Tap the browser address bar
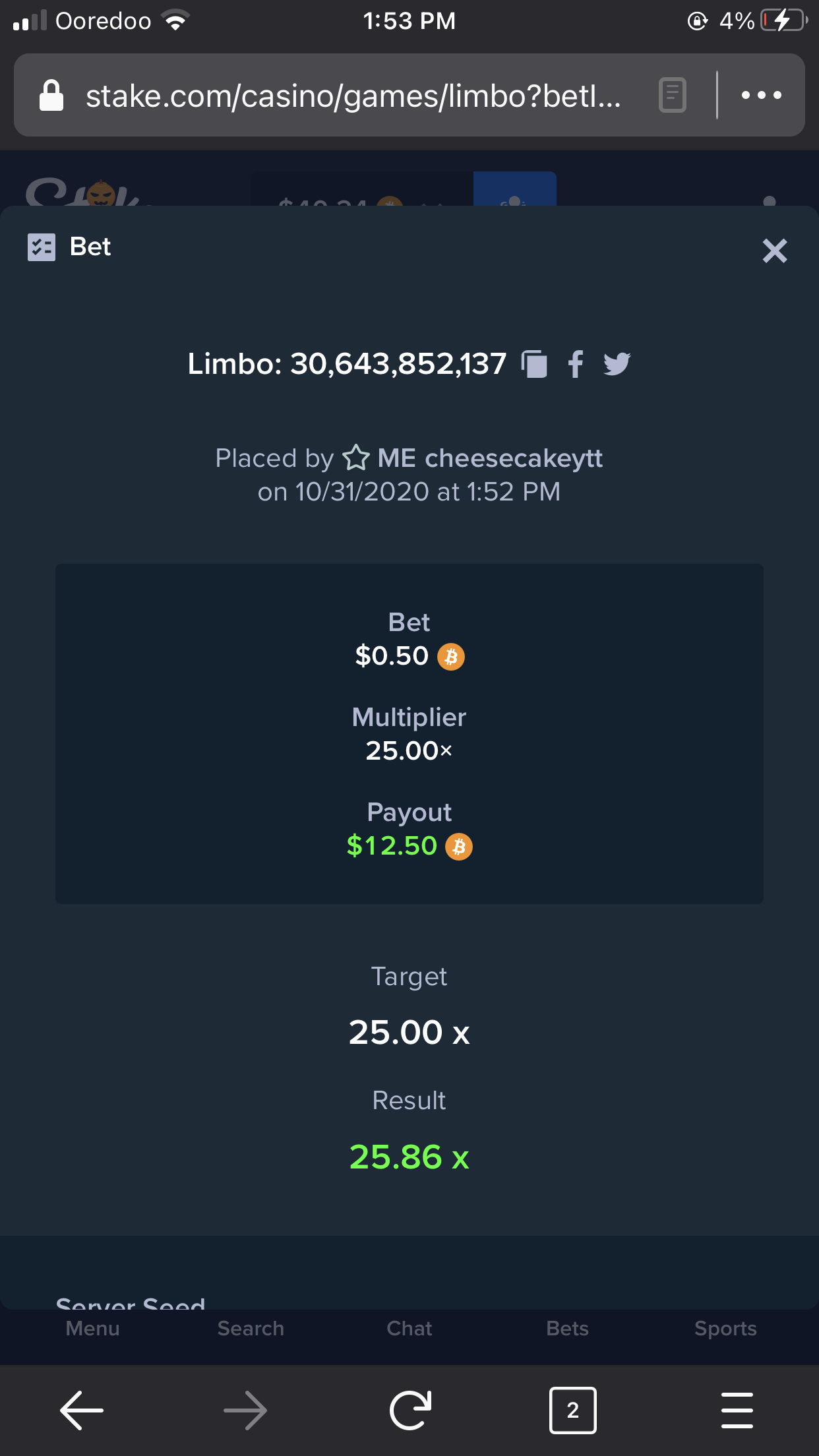The image size is (819, 1456). pyautogui.click(x=353, y=96)
